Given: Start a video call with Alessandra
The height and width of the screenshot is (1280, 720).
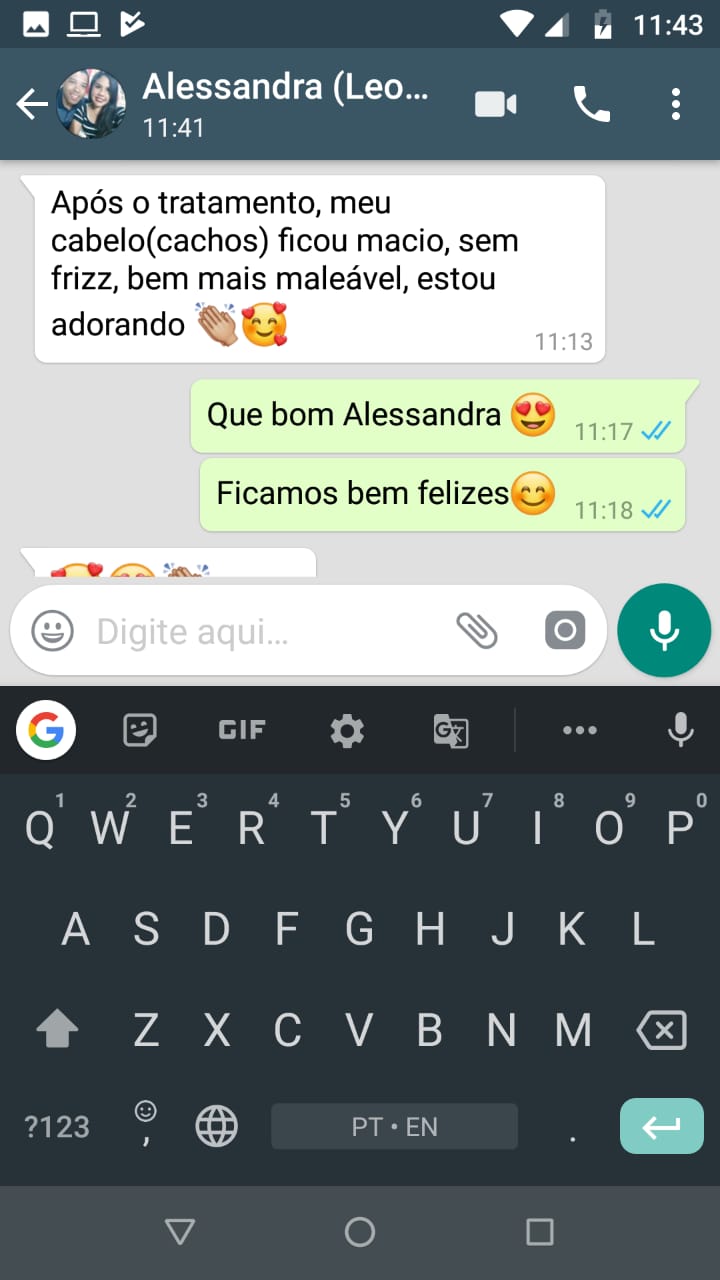Looking at the screenshot, I should pyautogui.click(x=495, y=103).
